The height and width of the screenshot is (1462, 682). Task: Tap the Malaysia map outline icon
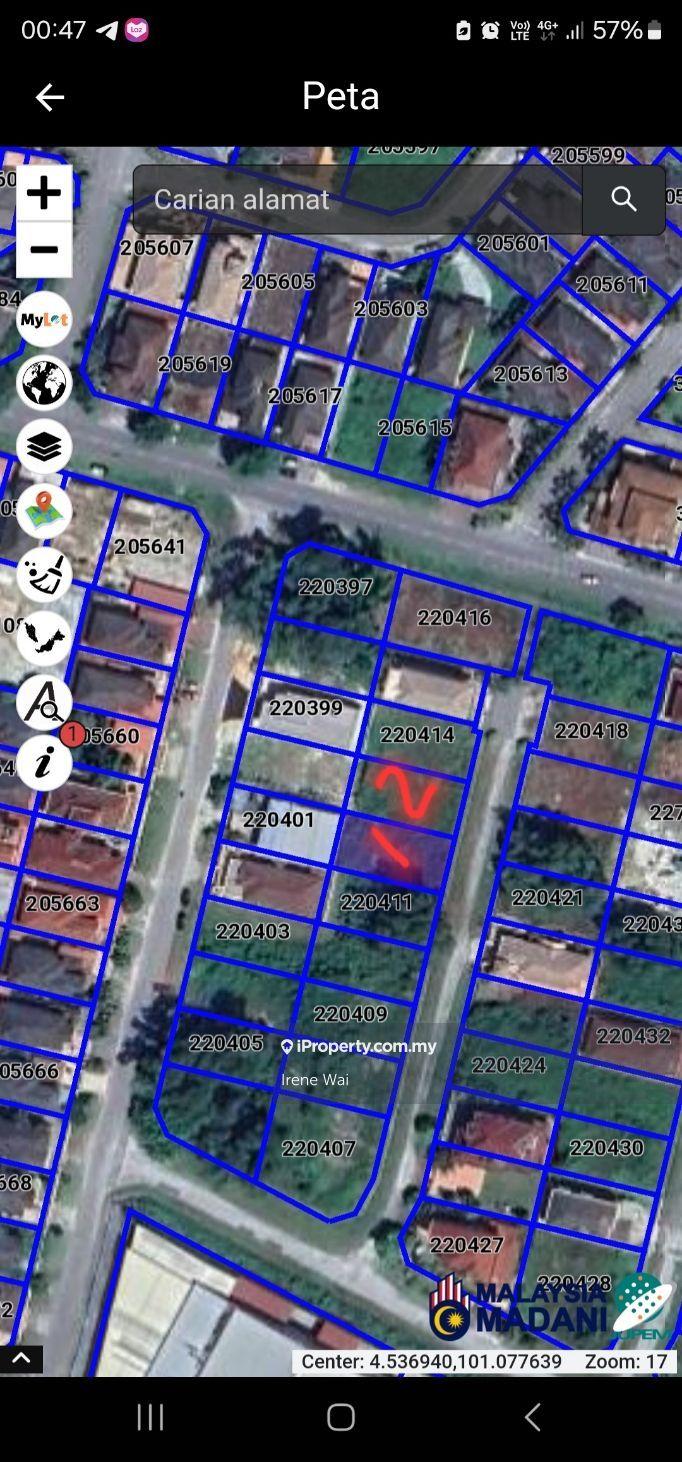(44, 638)
